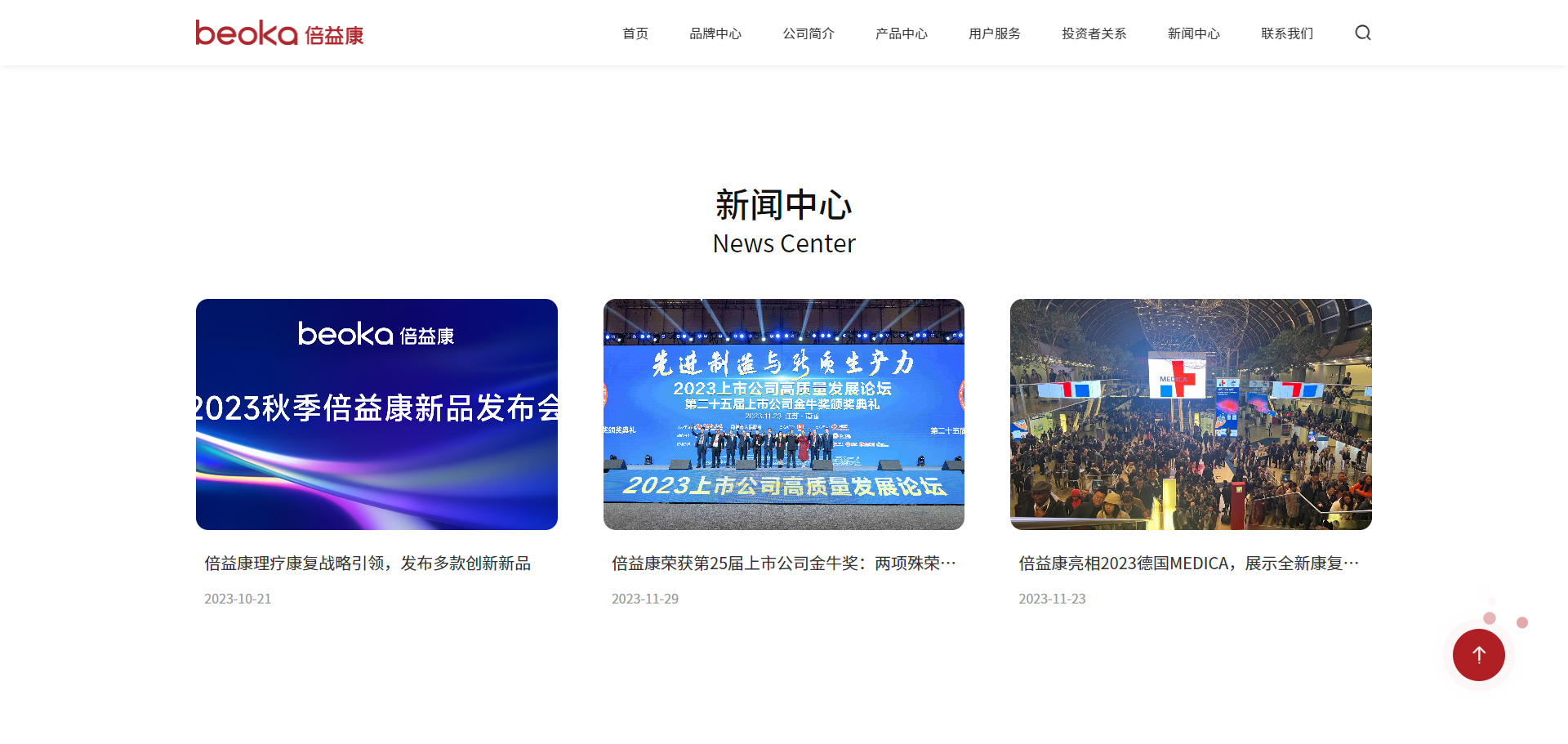This screenshot has width=1568, height=744.
Task: Open 品牌中心 menu item
Action: [715, 33]
